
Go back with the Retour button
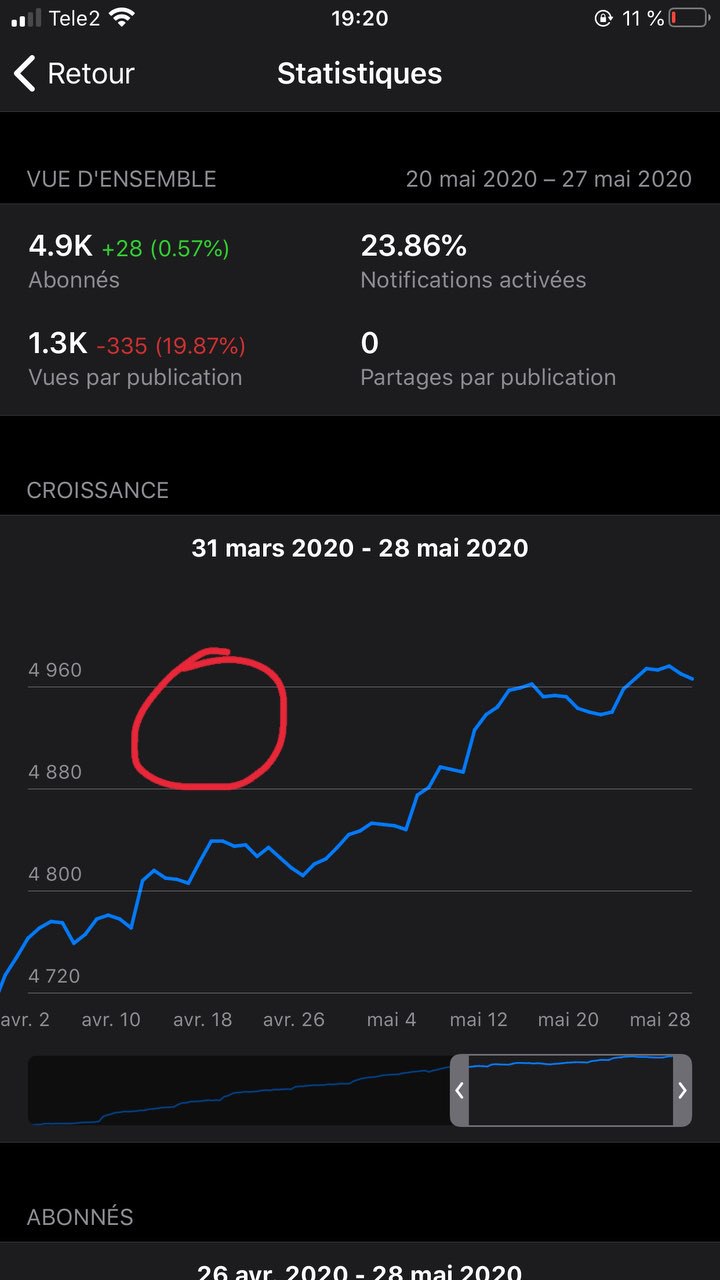[x=74, y=73]
